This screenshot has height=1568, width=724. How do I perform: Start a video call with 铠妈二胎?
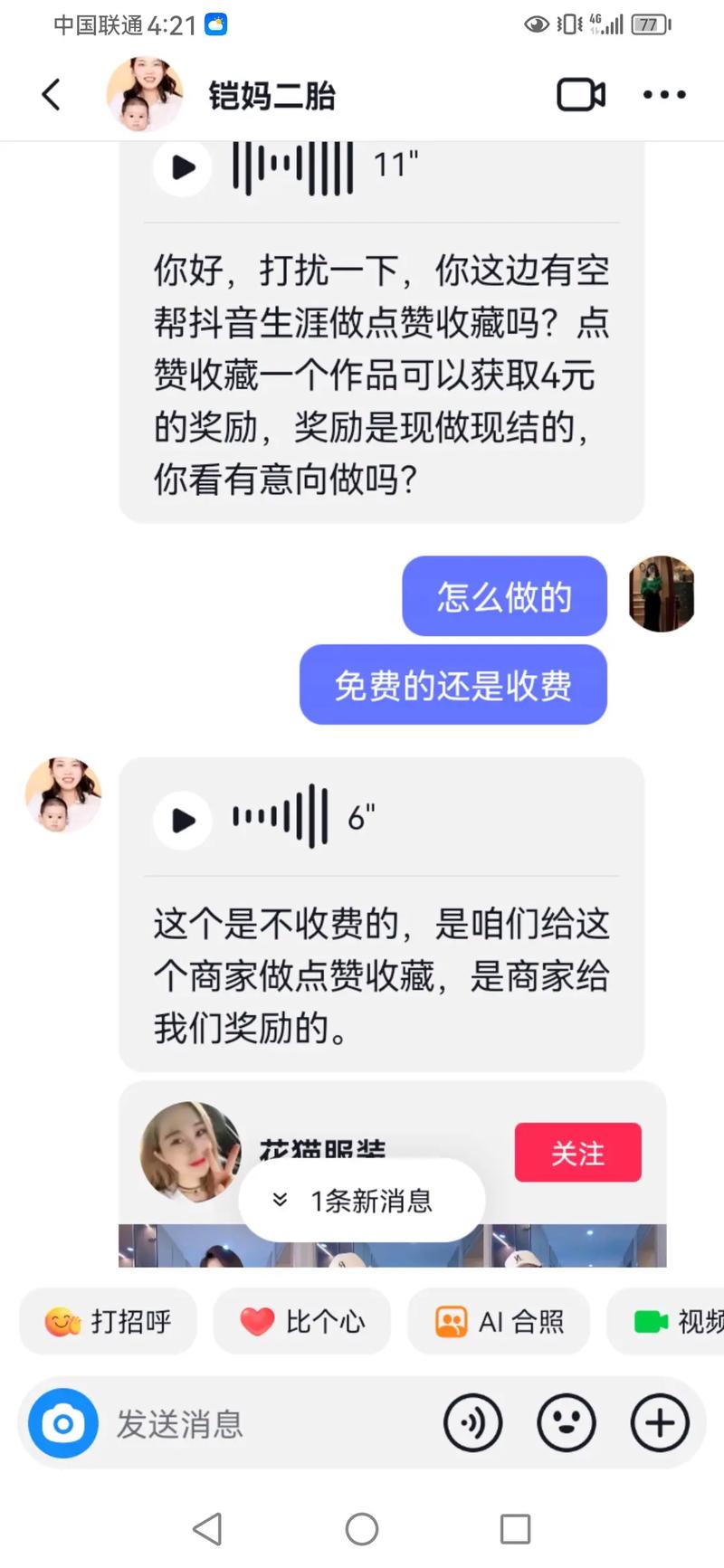580,94
